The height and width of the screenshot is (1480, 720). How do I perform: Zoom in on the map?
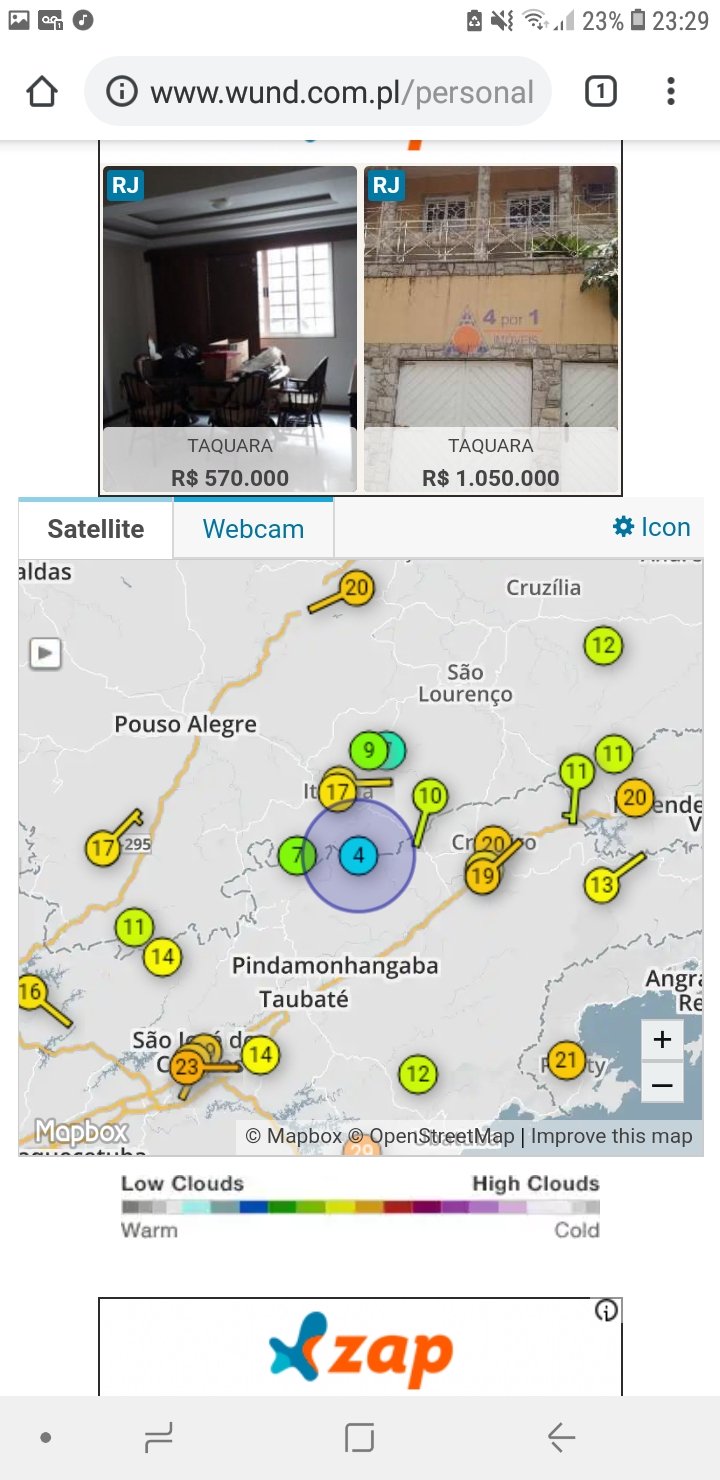click(662, 1040)
